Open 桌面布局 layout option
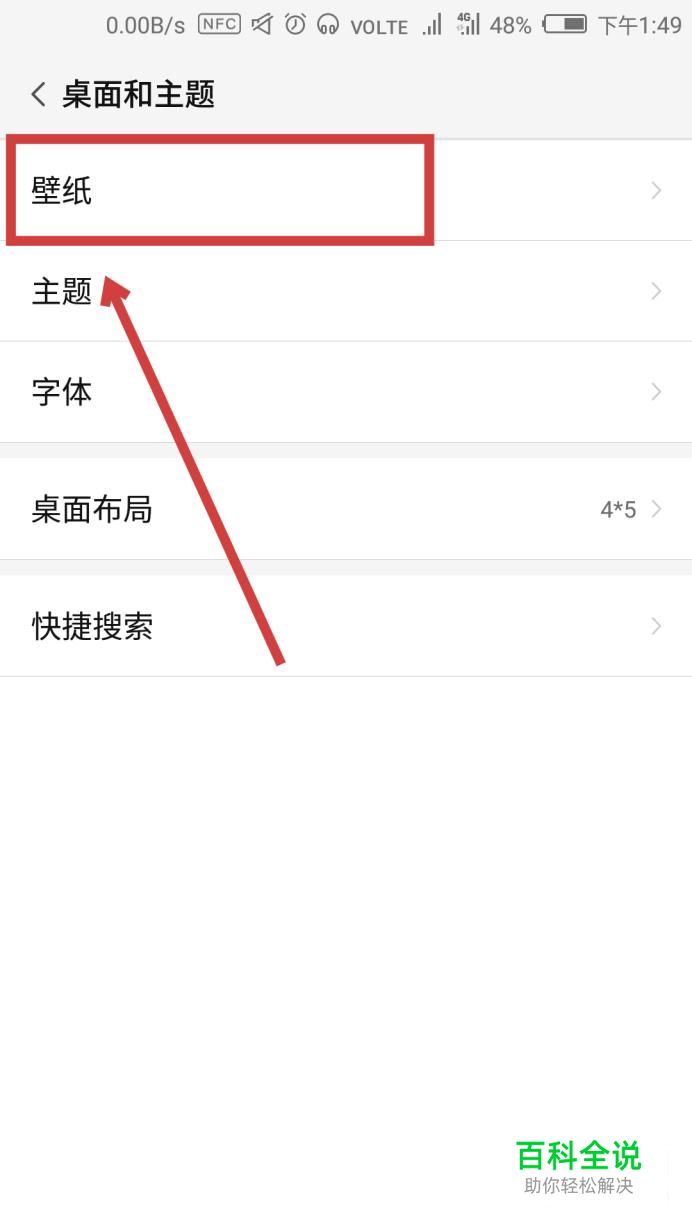692x1230 pixels. point(346,510)
